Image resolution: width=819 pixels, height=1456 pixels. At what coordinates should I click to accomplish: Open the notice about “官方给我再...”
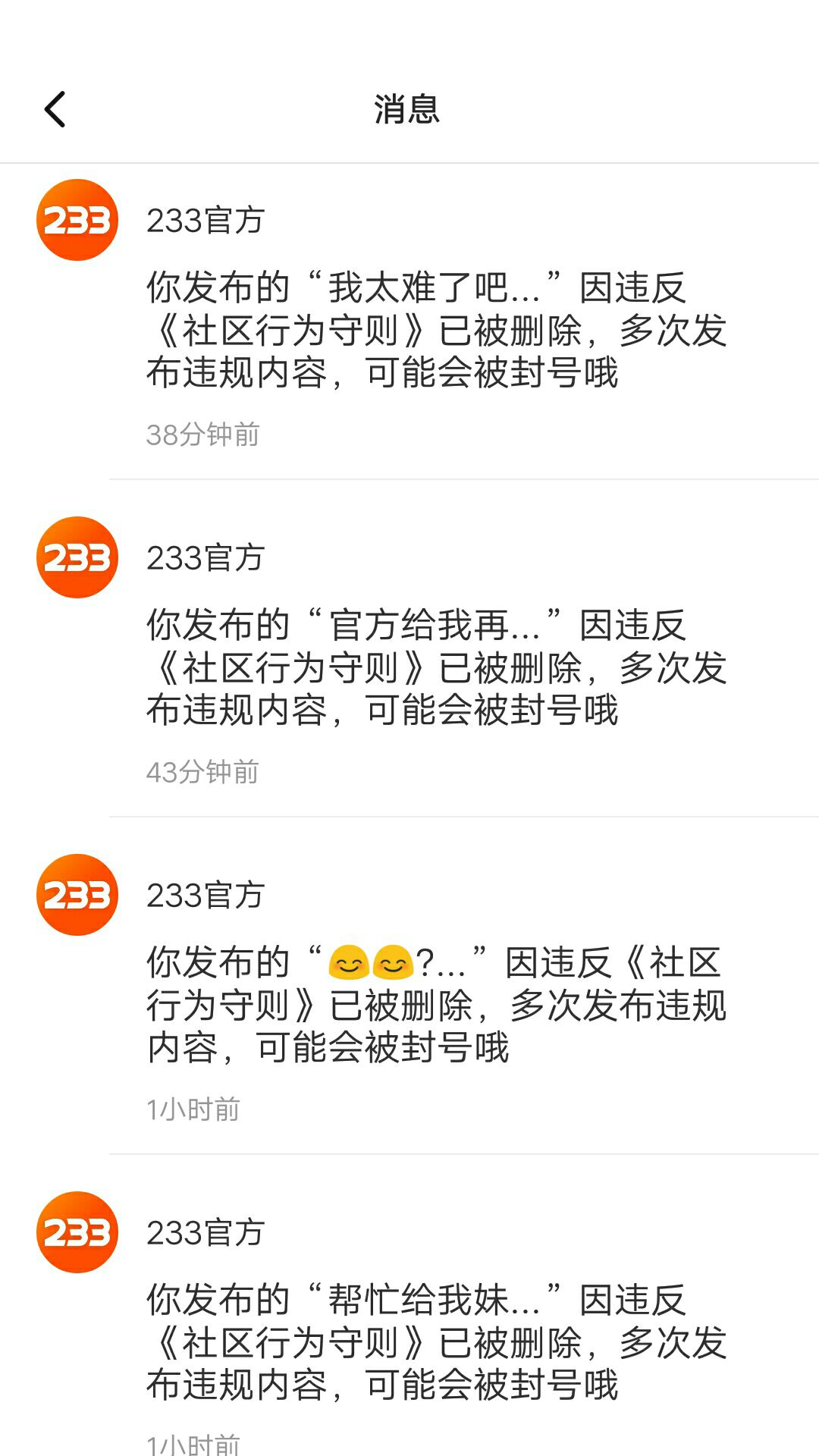click(436, 668)
